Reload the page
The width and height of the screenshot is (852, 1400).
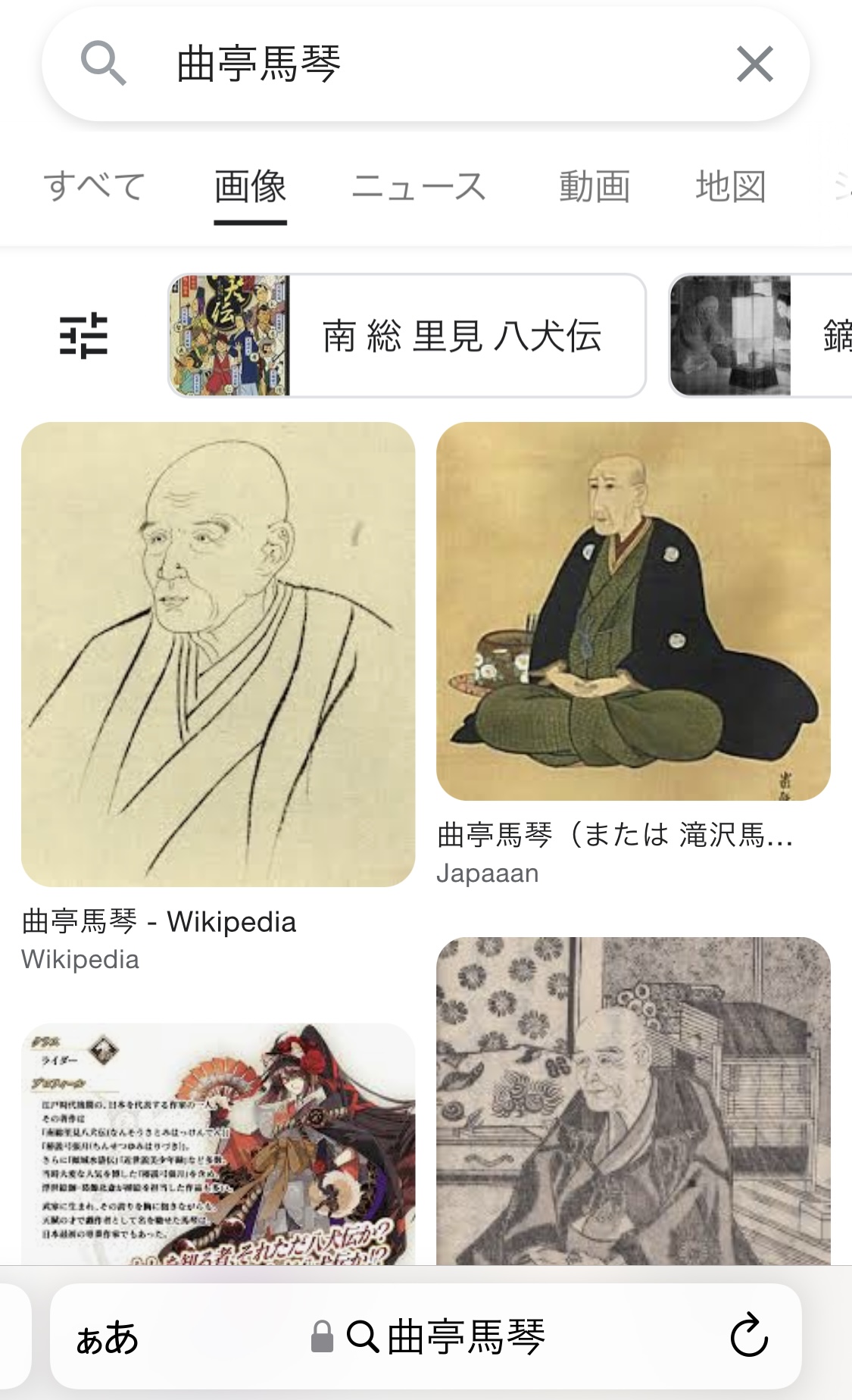click(749, 1336)
